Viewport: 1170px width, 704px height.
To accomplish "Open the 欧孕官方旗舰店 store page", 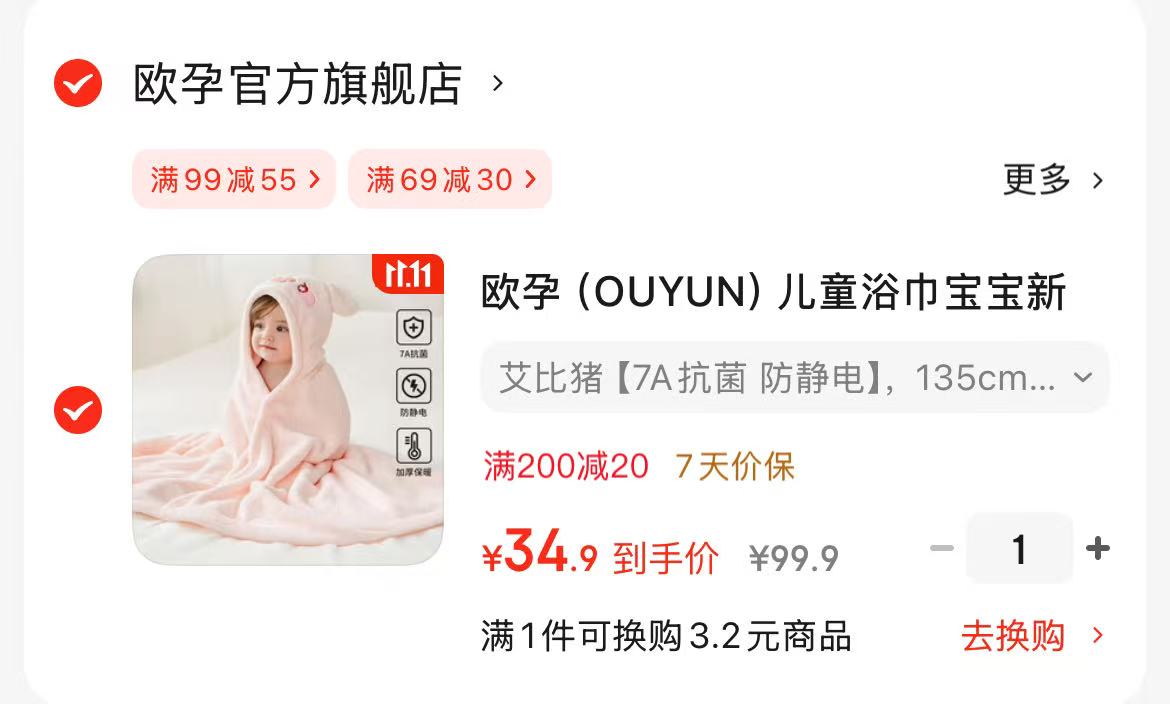I will [x=298, y=84].
